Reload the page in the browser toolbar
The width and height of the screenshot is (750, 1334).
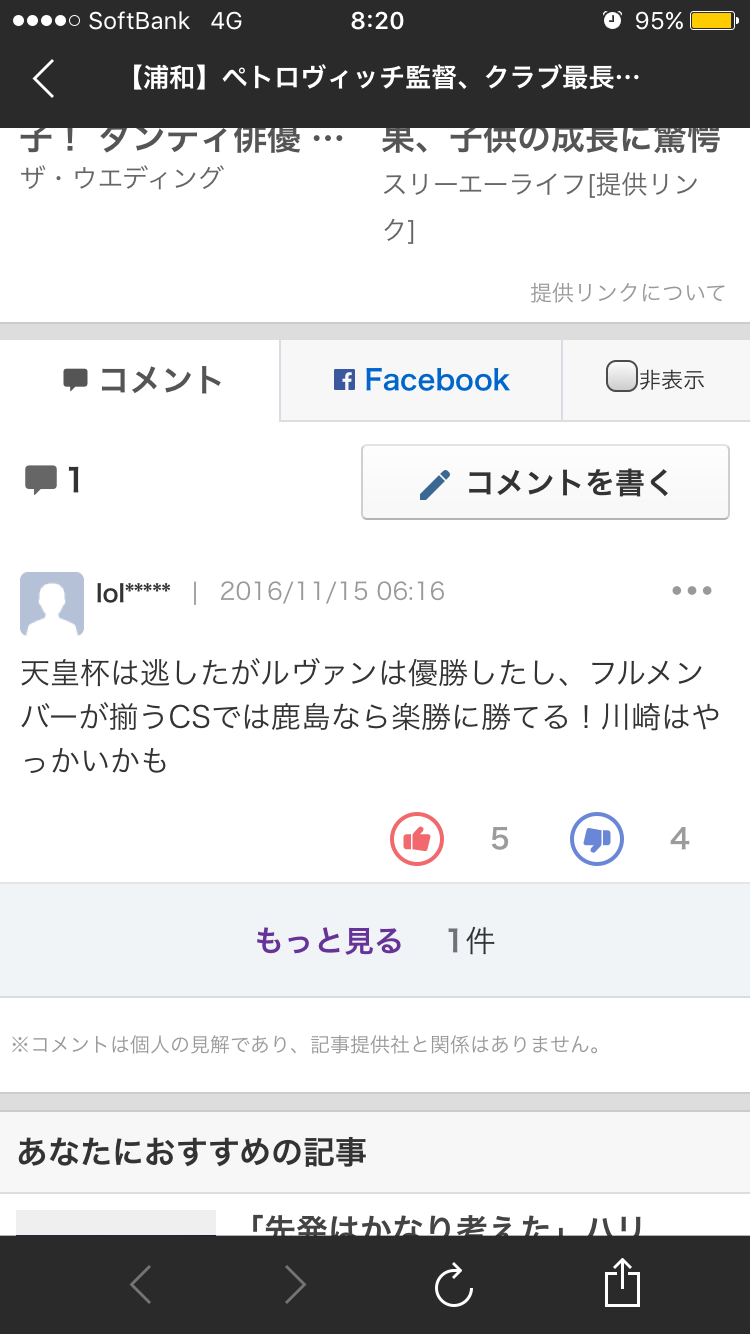(453, 1285)
